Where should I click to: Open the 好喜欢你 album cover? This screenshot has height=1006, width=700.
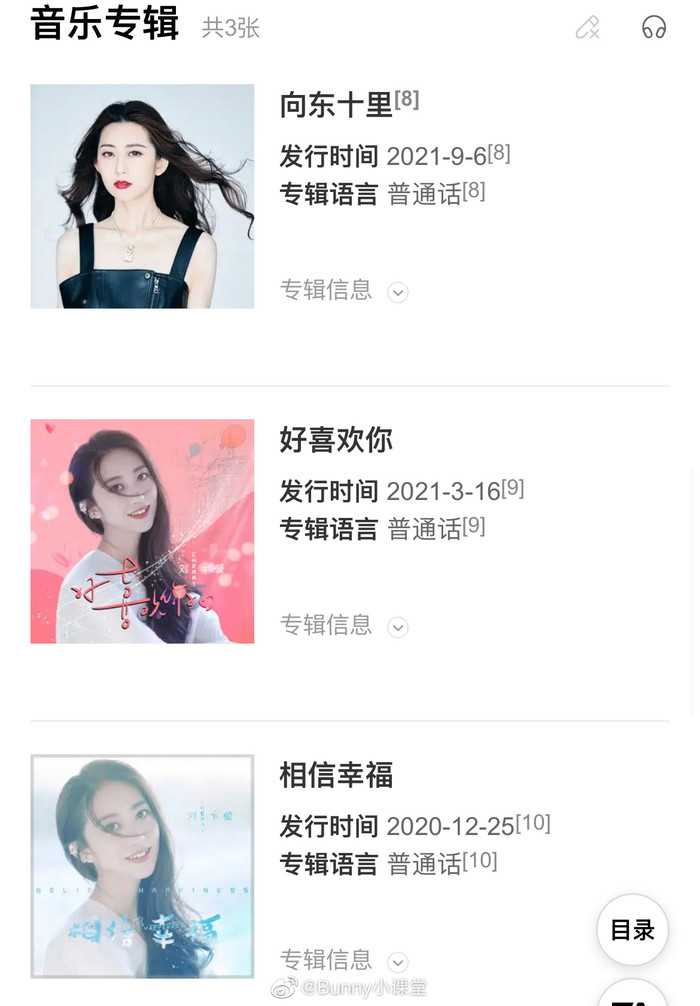142,531
